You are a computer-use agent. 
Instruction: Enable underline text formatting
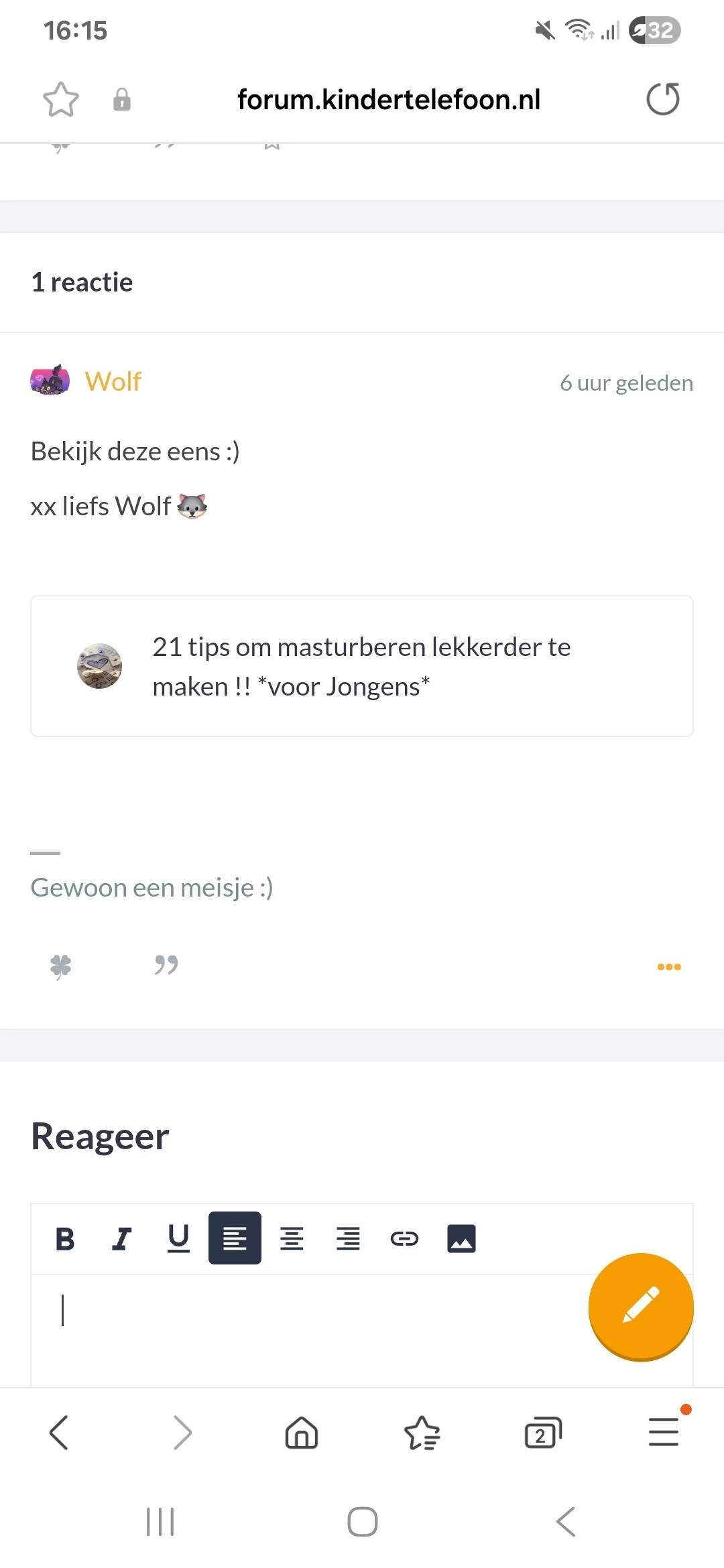coord(178,1238)
